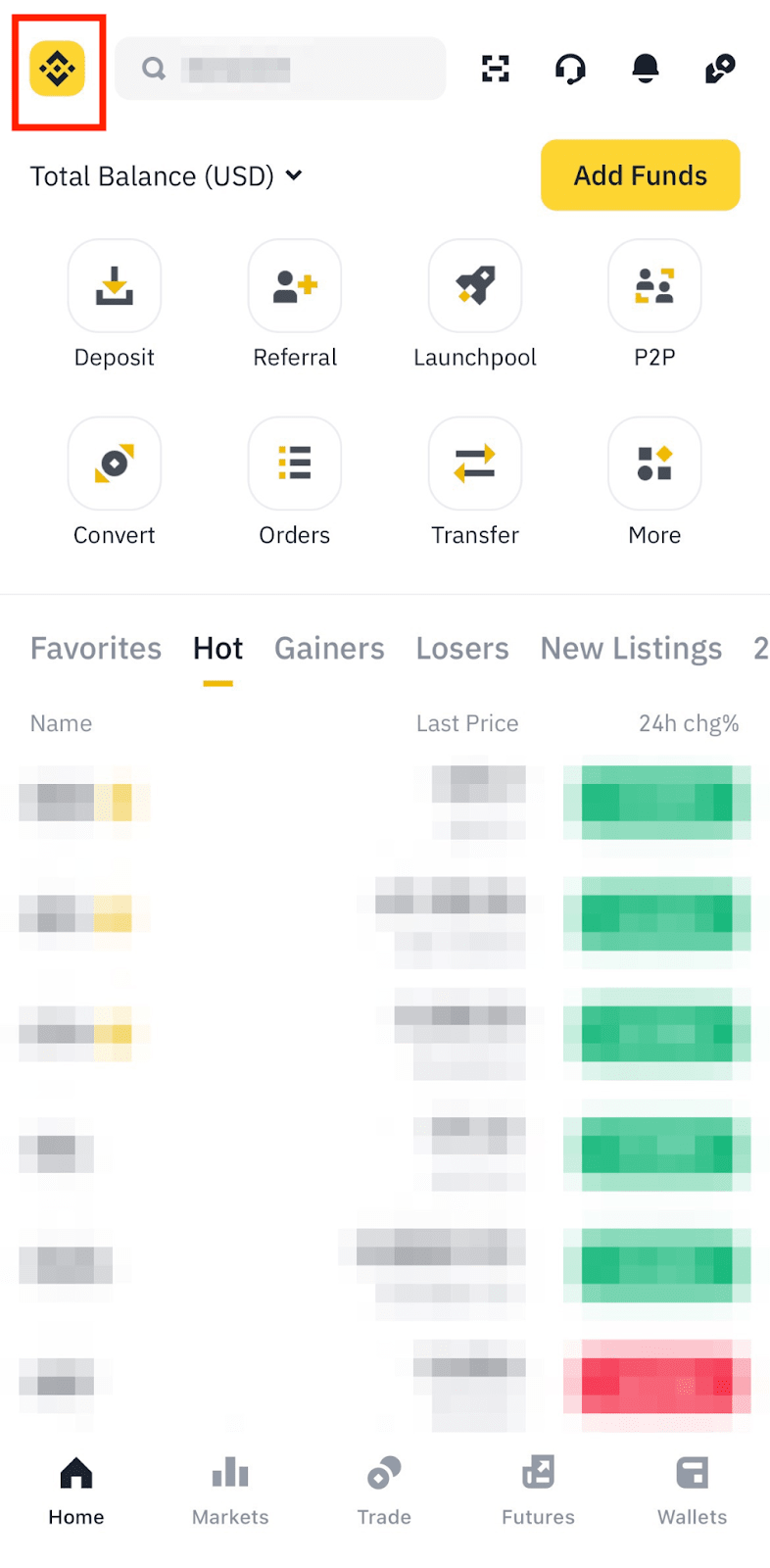Go to Markets in bottom navigation
The width and height of the screenshot is (770, 1568).
click(x=230, y=1491)
